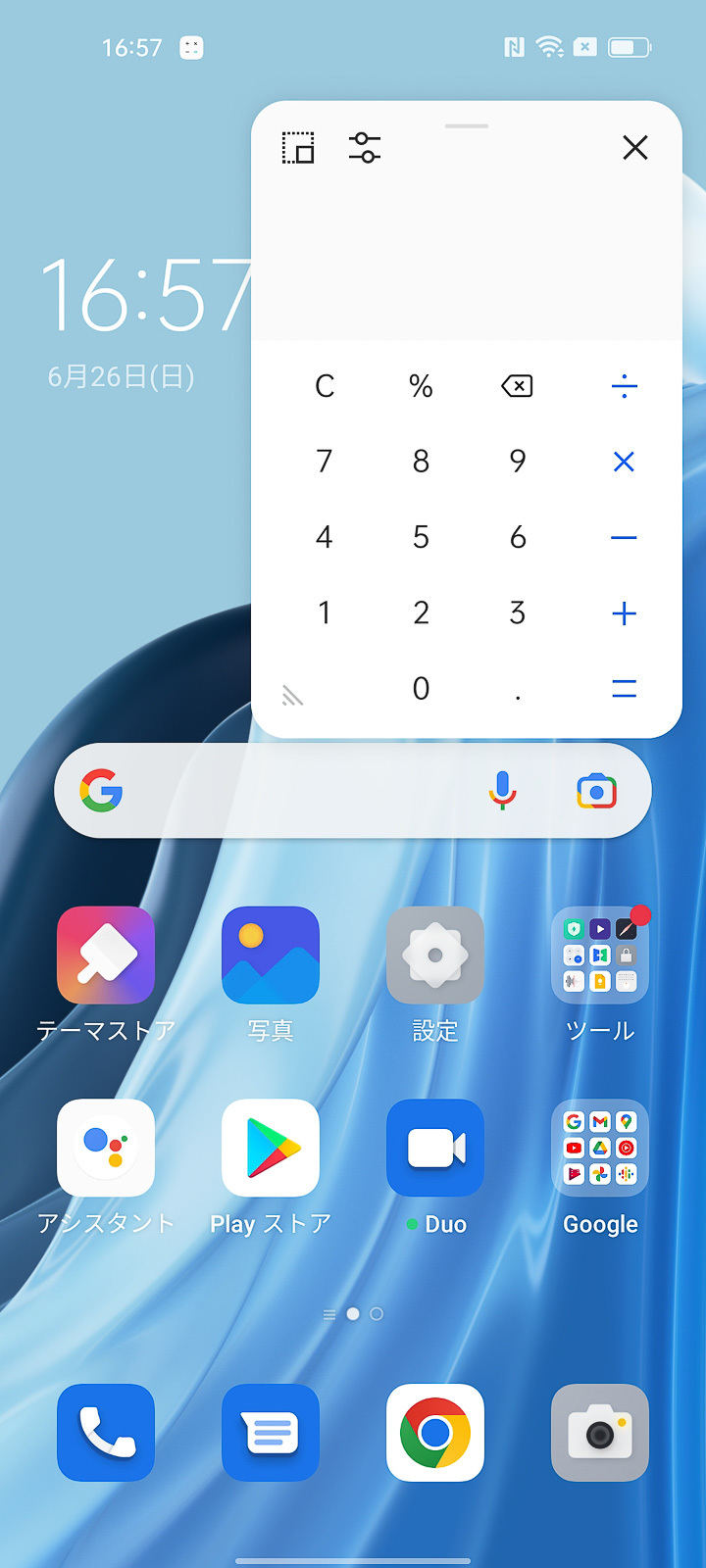Clear the calculator with C
706x1568 pixels.
[325, 386]
